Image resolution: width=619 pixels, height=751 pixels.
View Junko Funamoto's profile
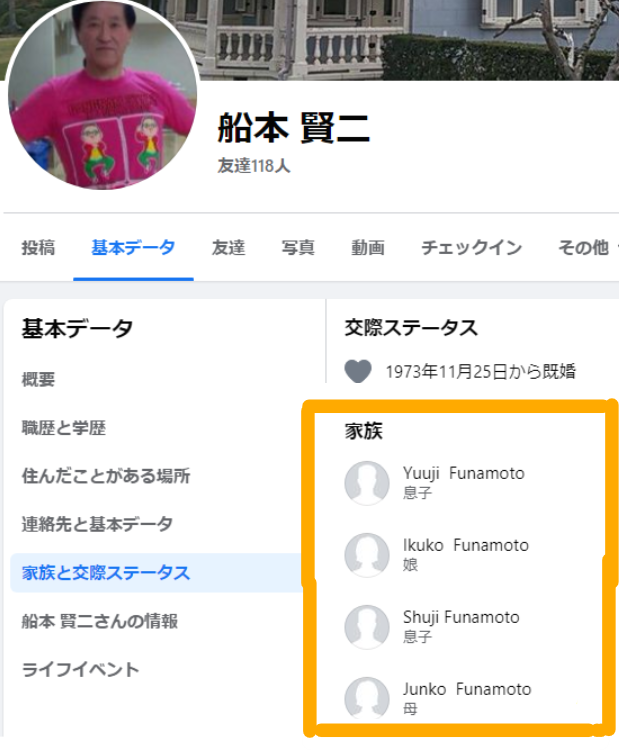tap(466, 689)
